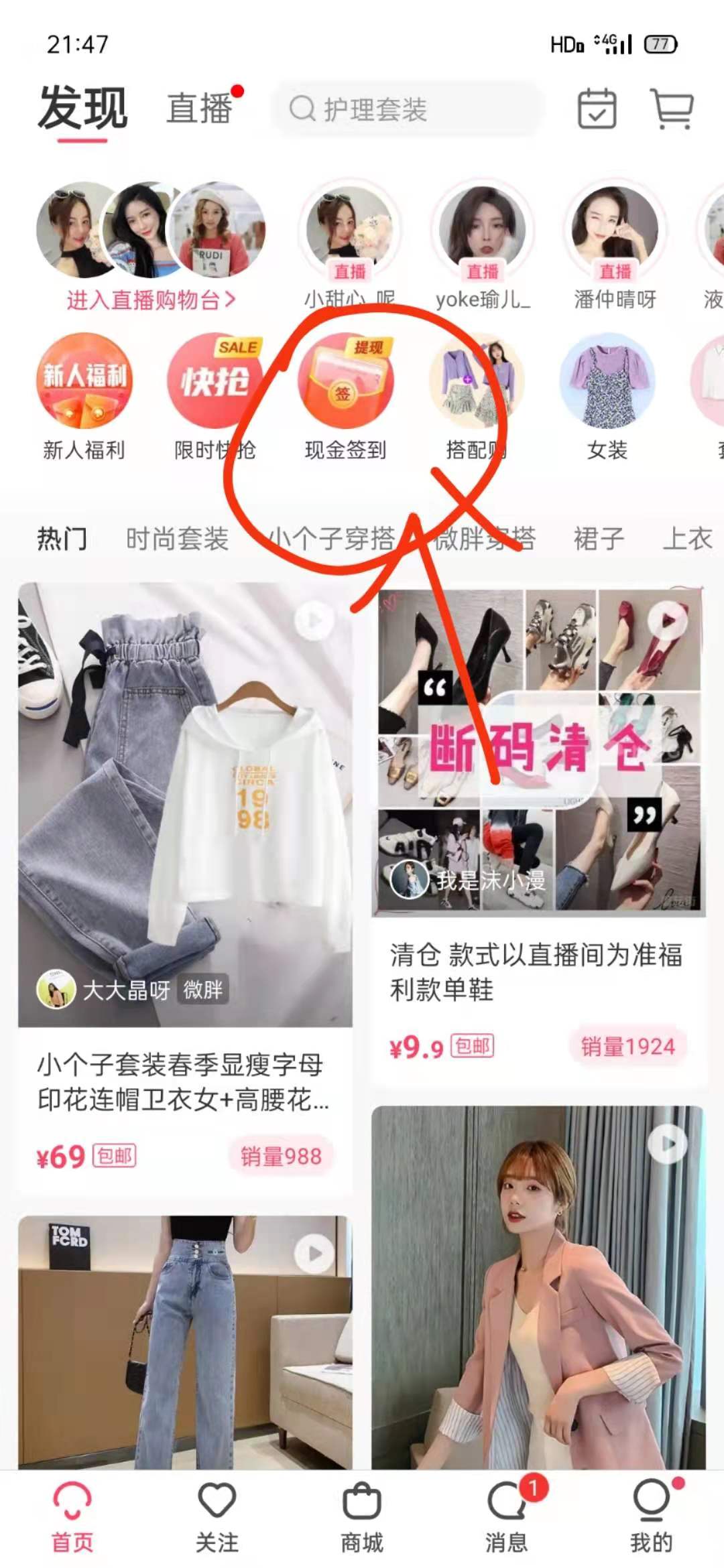724x1568 pixels.
Task: Switch to 上衣 category tab
Action: tap(686, 539)
